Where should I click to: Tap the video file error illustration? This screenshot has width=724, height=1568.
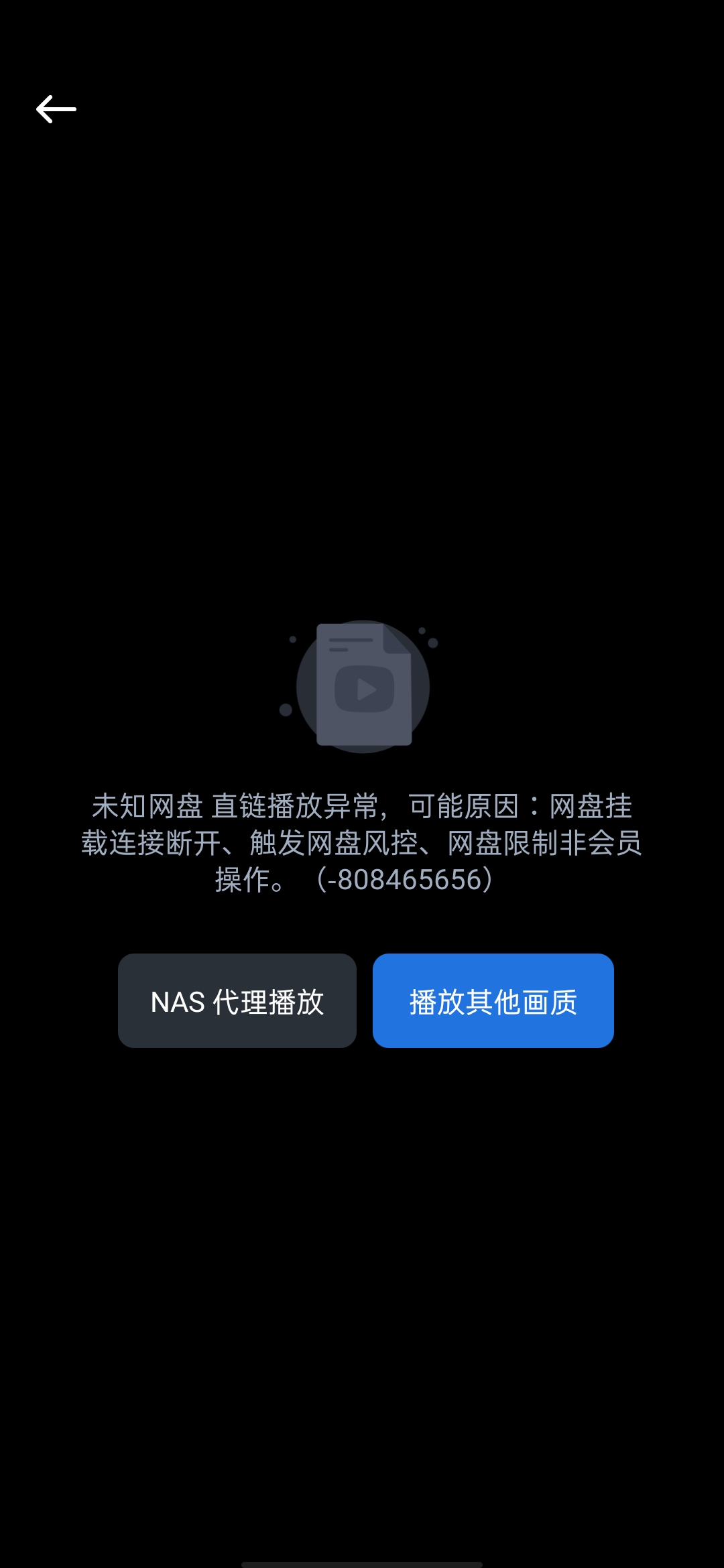coord(362,687)
